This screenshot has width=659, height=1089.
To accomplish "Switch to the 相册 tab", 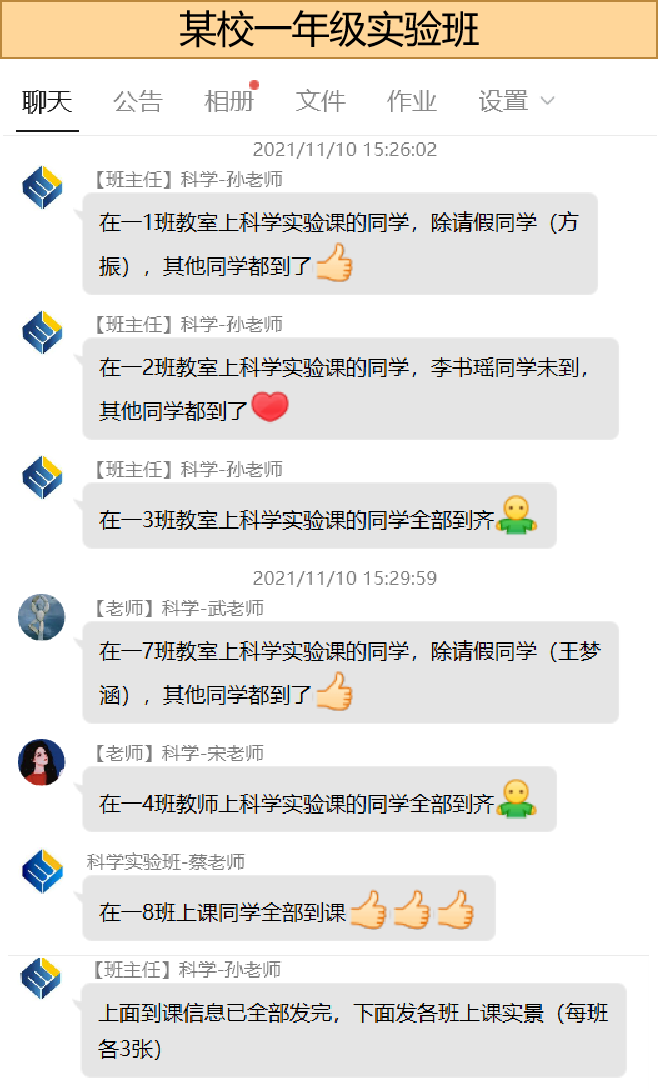I will [229, 101].
